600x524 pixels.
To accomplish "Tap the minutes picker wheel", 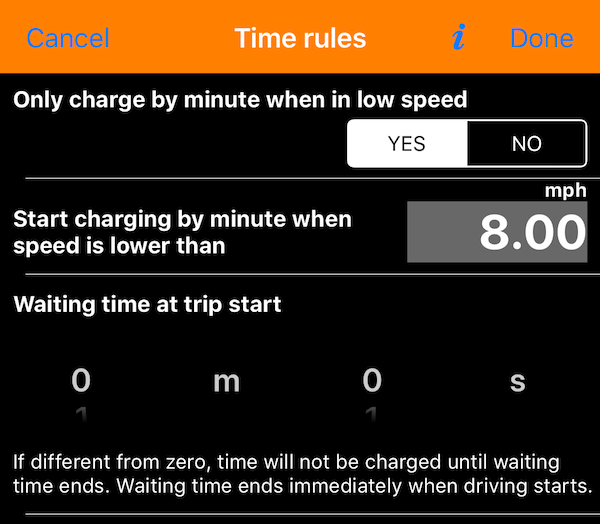I will click(82, 381).
